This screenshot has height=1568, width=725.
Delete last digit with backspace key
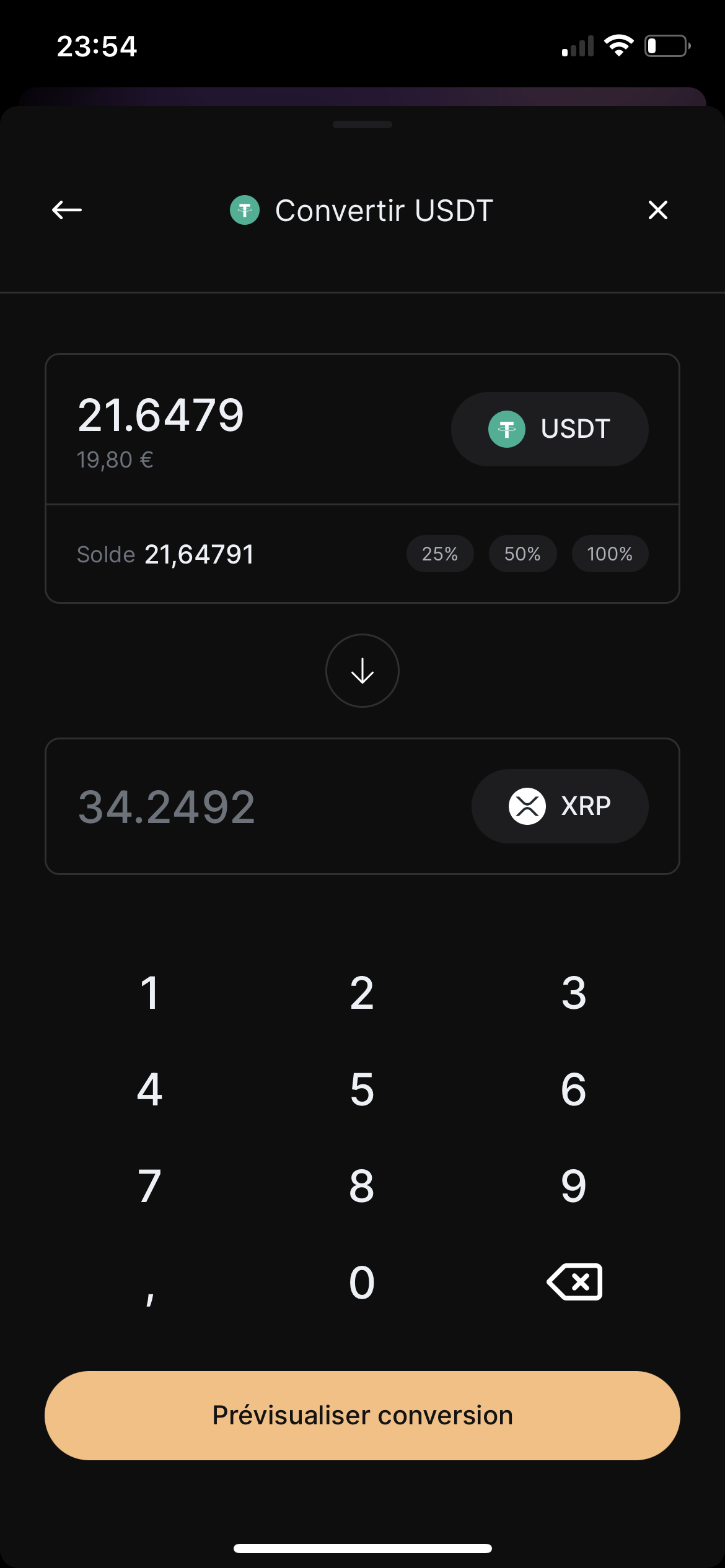point(574,1281)
